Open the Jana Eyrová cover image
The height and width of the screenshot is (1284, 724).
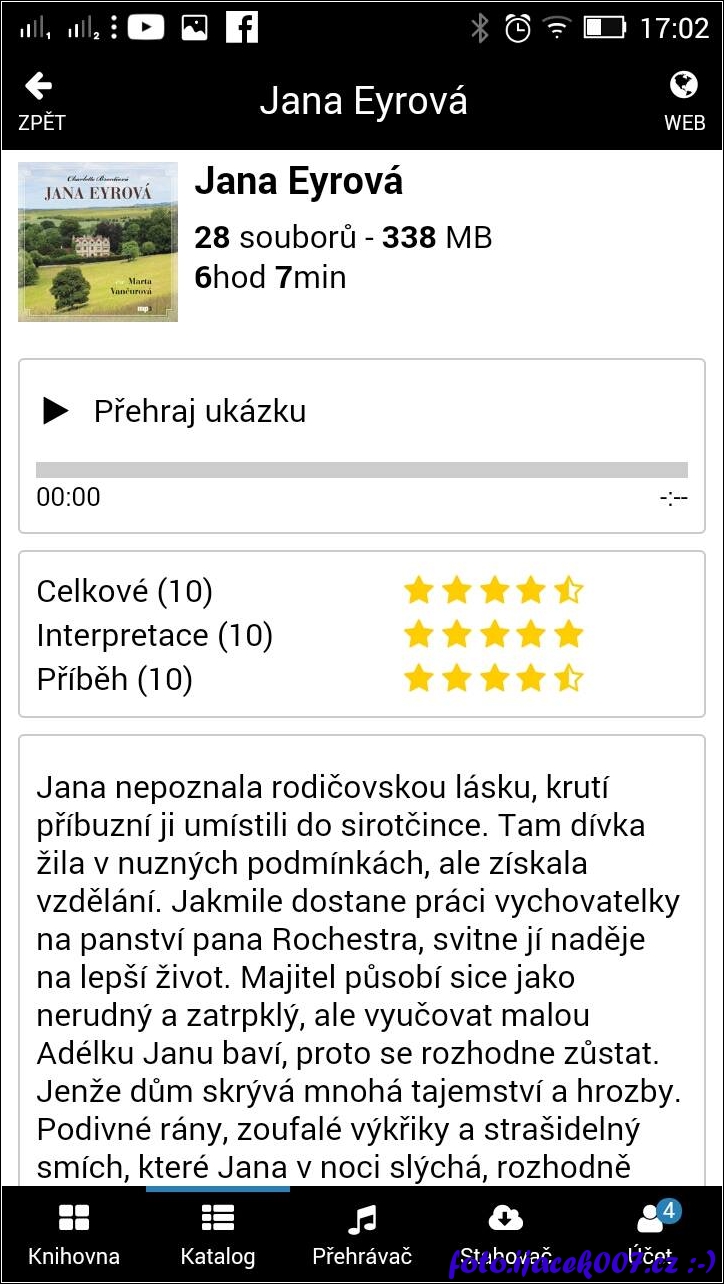pos(98,242)
